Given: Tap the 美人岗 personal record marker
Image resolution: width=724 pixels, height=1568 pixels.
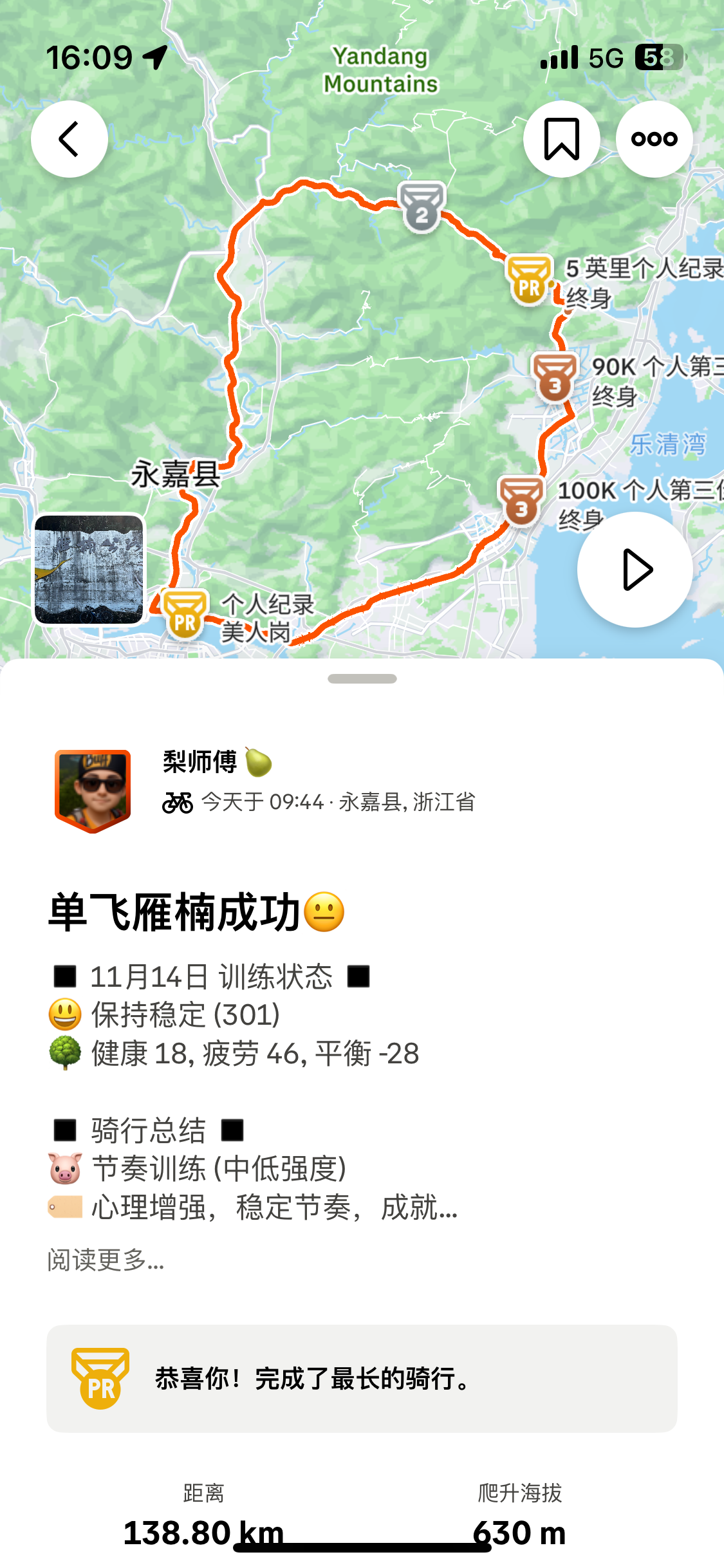Looking at the screenshot, I should (x=185, y=615).
